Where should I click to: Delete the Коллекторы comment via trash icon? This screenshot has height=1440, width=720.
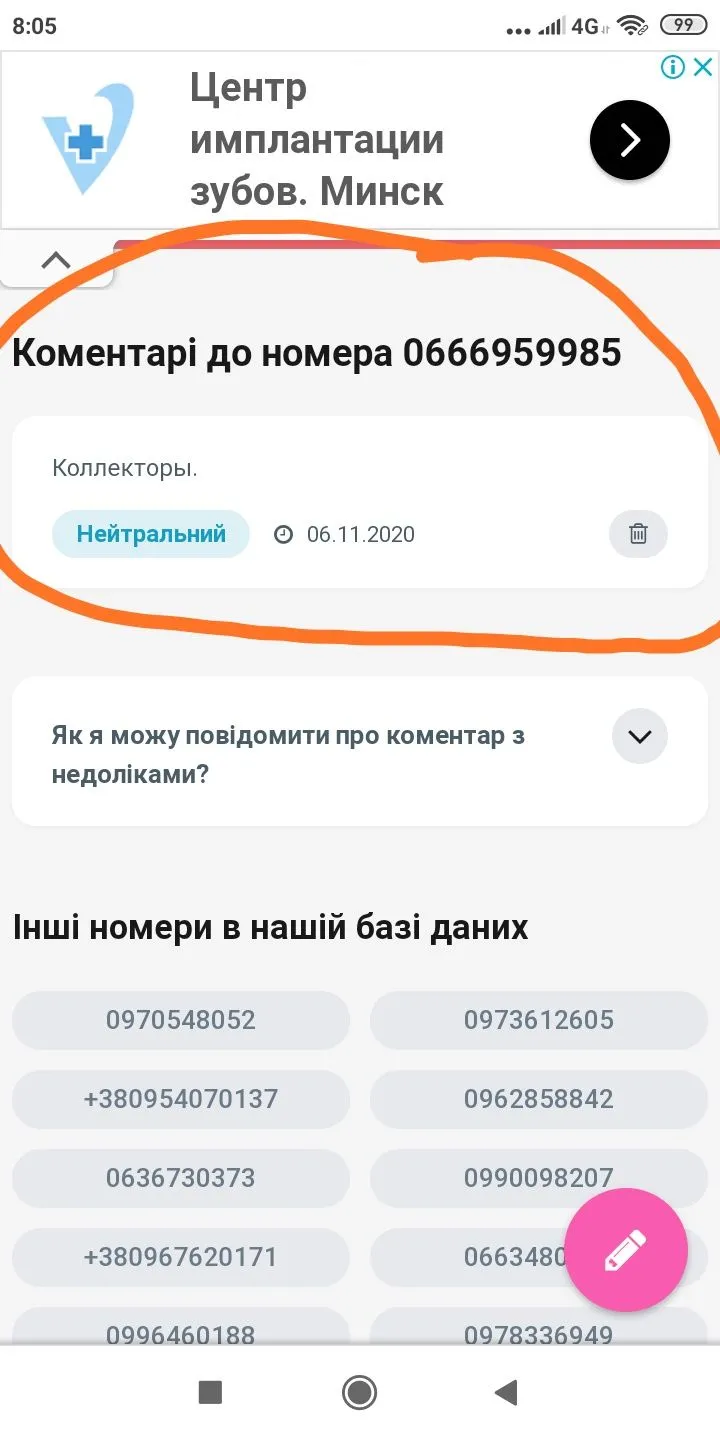(638, 534)
